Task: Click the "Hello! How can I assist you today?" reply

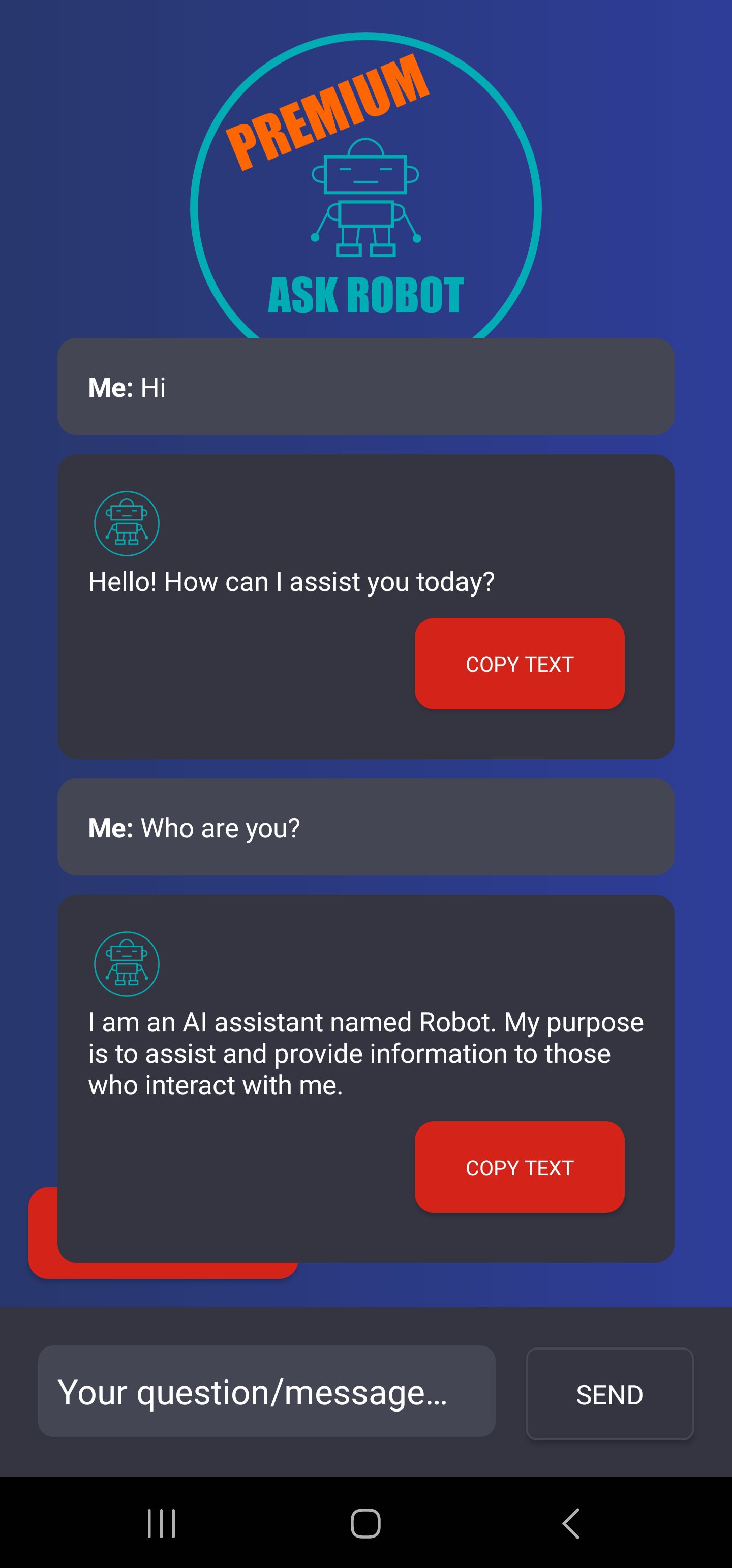Action: pyautogui.click(x=292, y=581)
